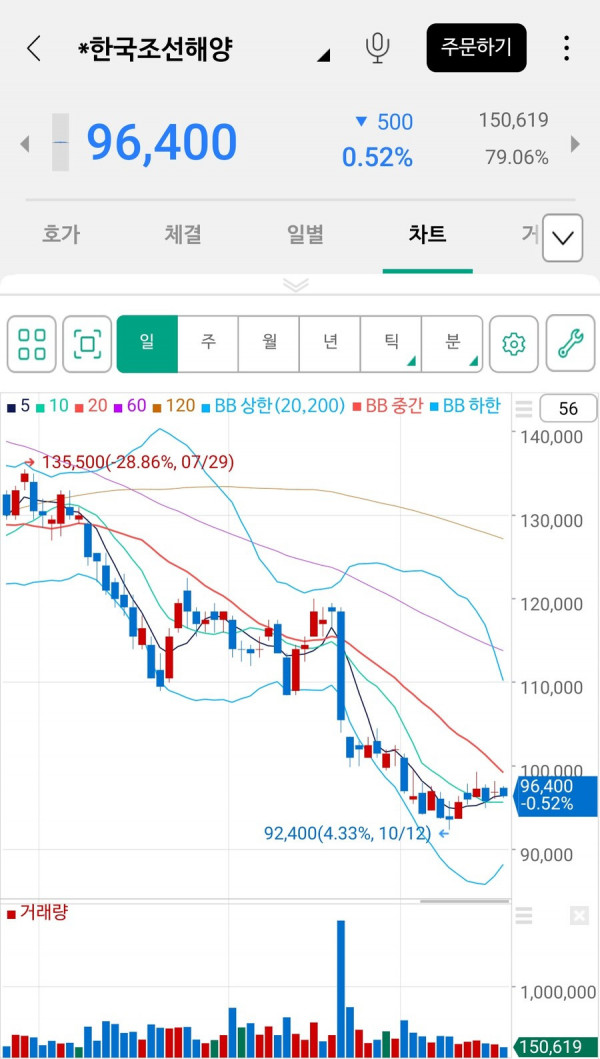Start voice search with the microphone
This screenshot has width=600, height=1059.
click(377, 48)
